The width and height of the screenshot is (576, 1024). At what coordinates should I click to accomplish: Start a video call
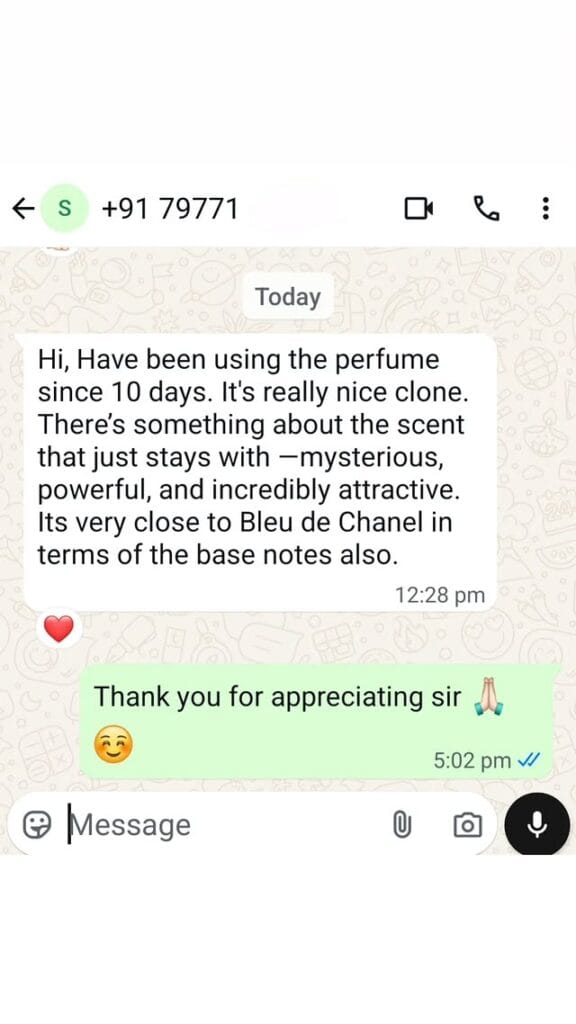point(419,209)
